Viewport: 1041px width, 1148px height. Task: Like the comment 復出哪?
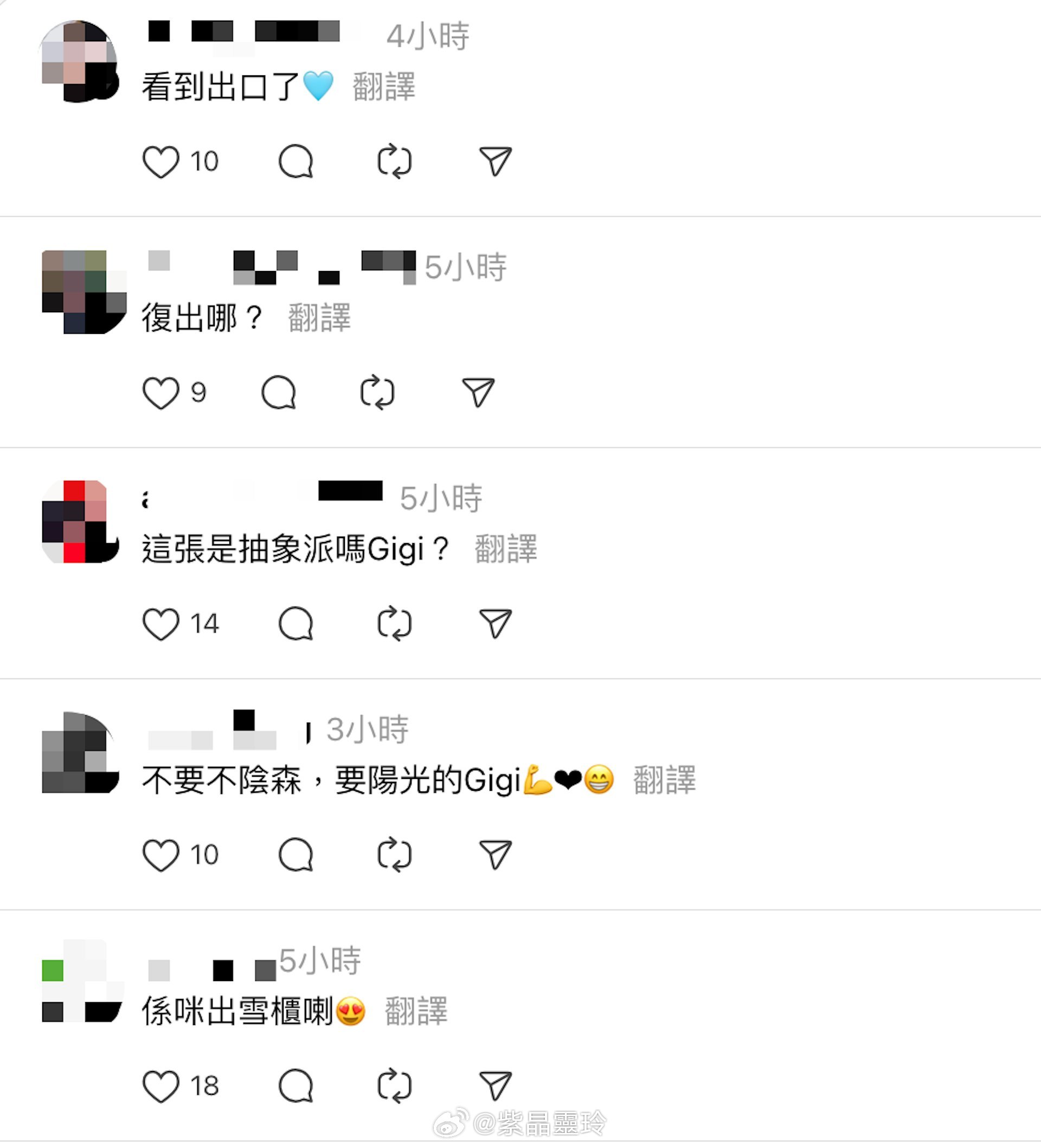(160, 394)
